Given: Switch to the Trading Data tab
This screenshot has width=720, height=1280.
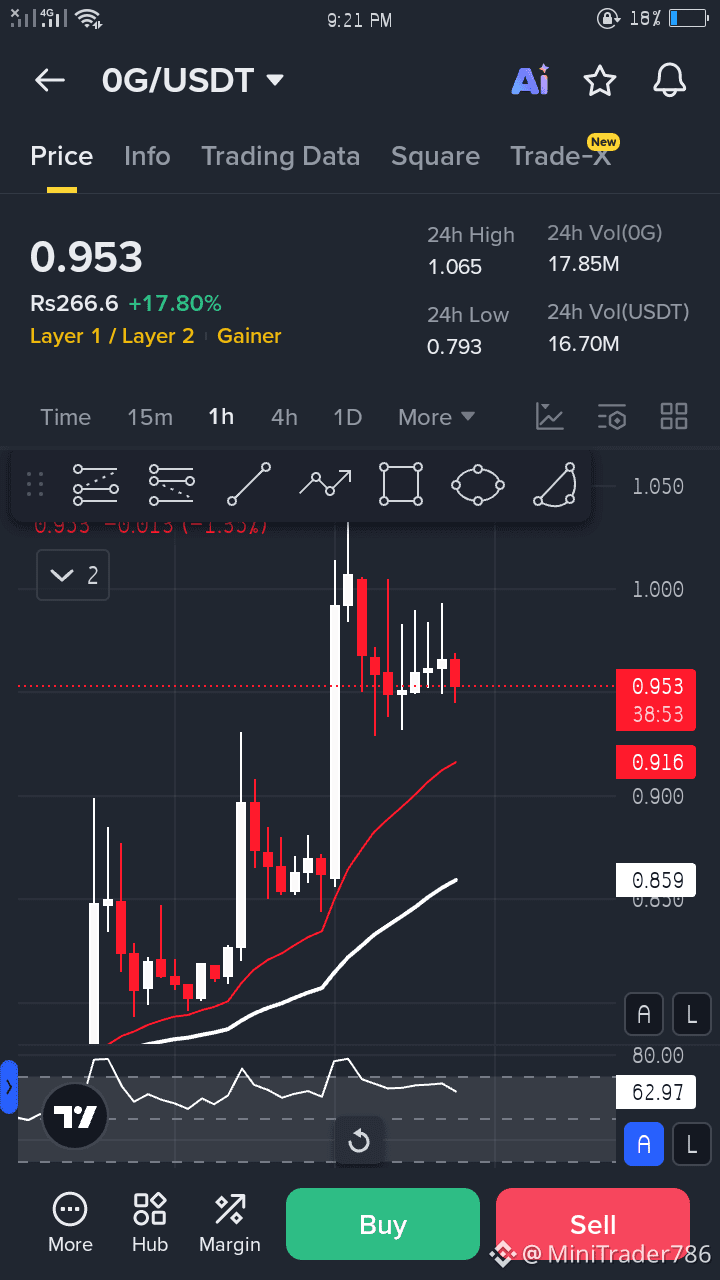Looking at the screenshot, I should (281, 156).
